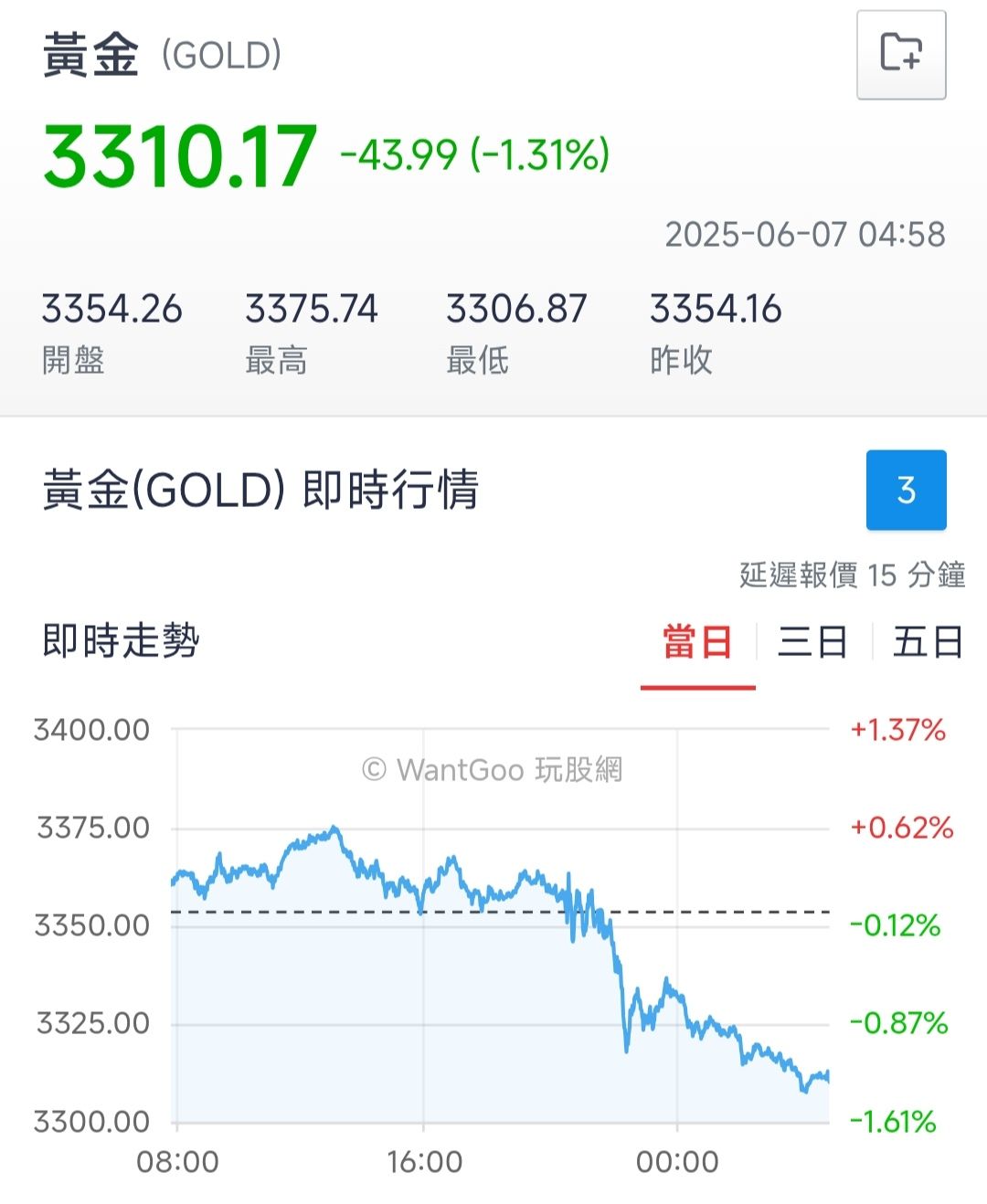
Task: Tap the blue 3 button
Action: pyautogui.click(x=906, y=491)
